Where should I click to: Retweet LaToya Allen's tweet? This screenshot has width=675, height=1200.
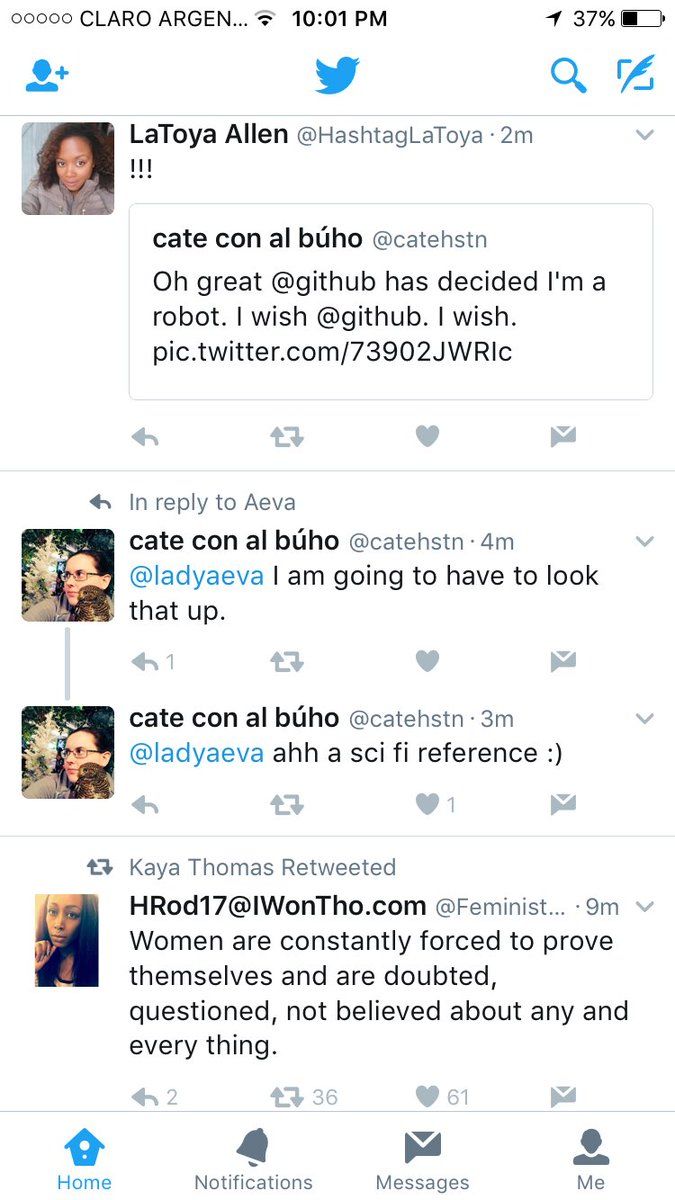point(287,437)
